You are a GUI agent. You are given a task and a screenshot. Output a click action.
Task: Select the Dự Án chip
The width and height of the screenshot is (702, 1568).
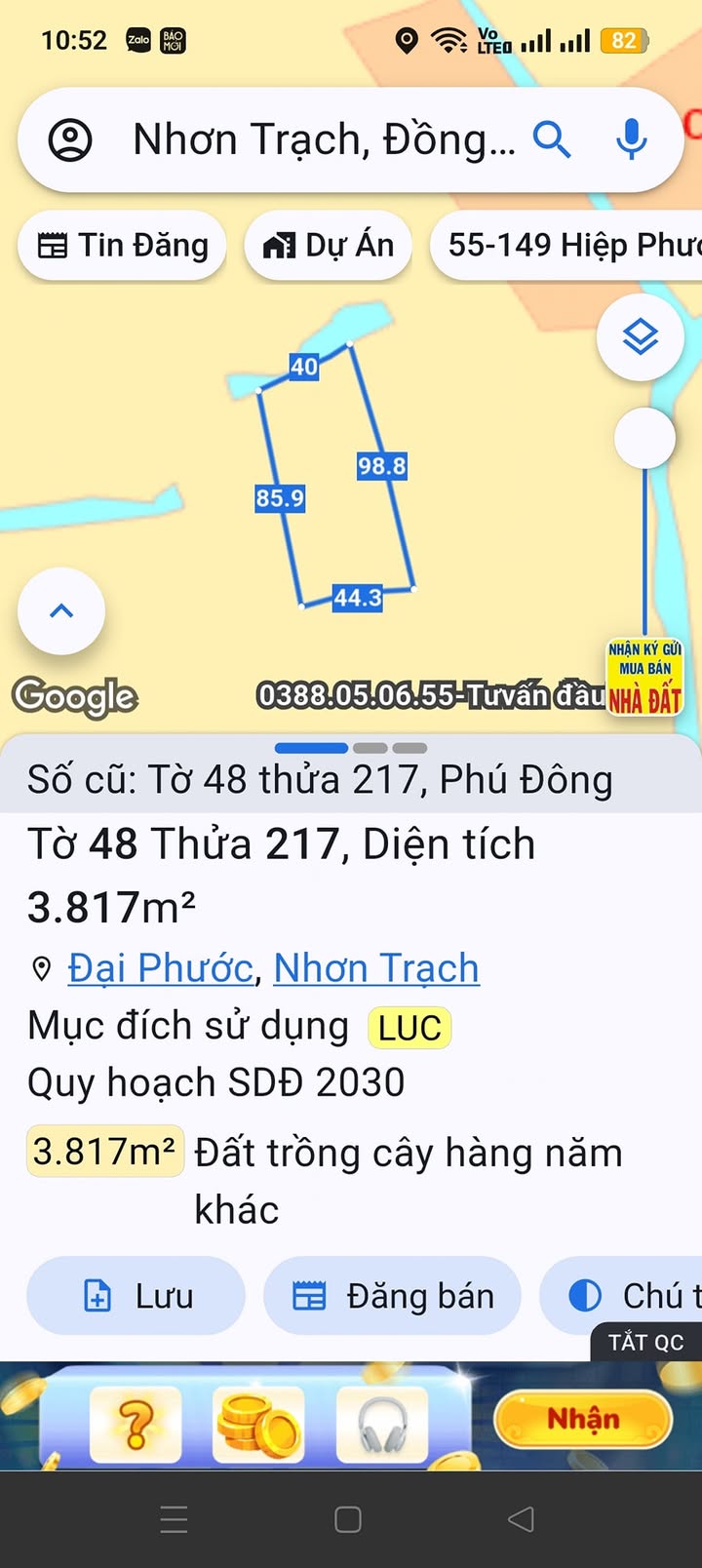click(329, 246)
